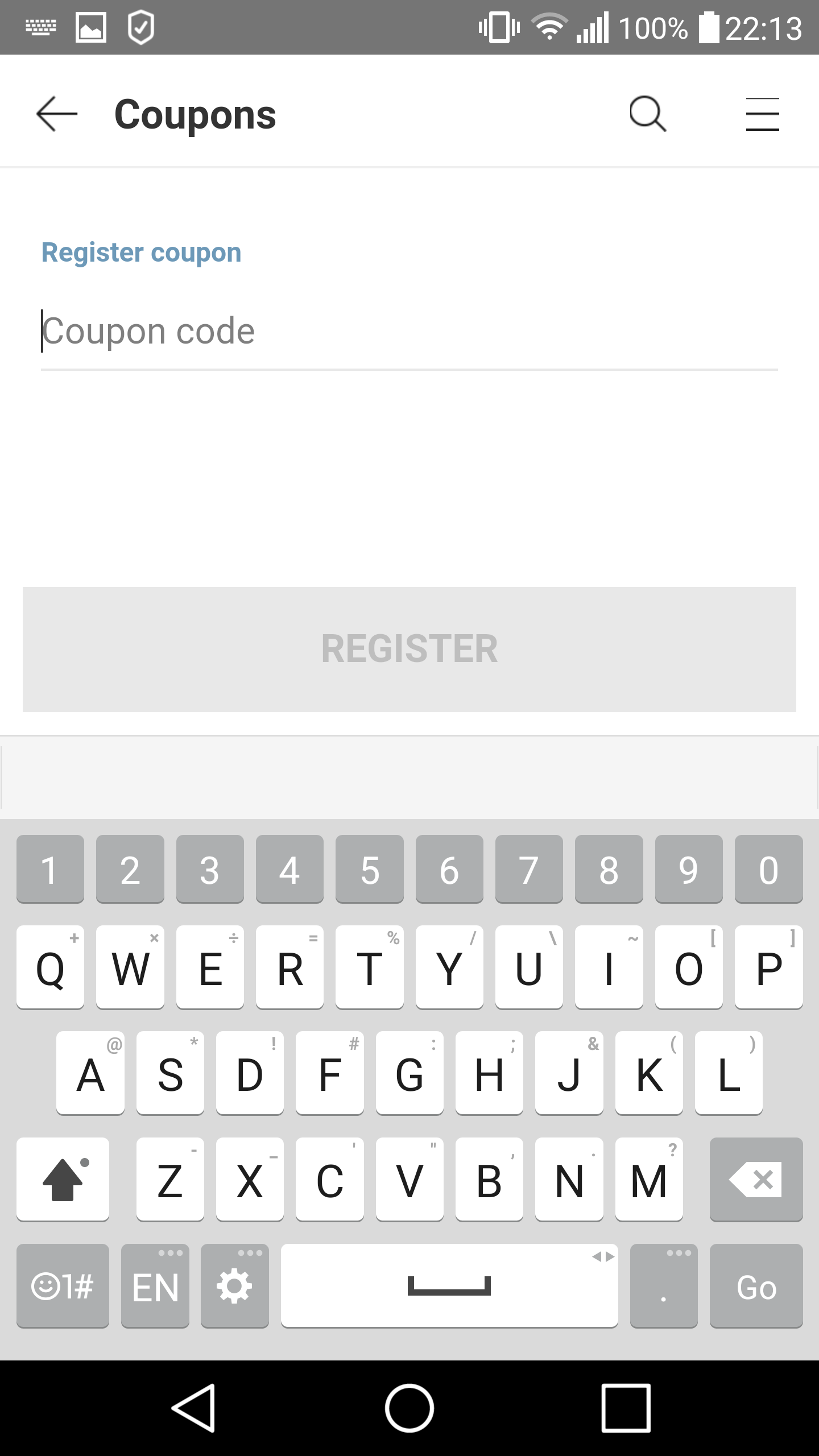Open keyboard settings gear
The width and height of the screenshot is (819, 1456).
234,1285
